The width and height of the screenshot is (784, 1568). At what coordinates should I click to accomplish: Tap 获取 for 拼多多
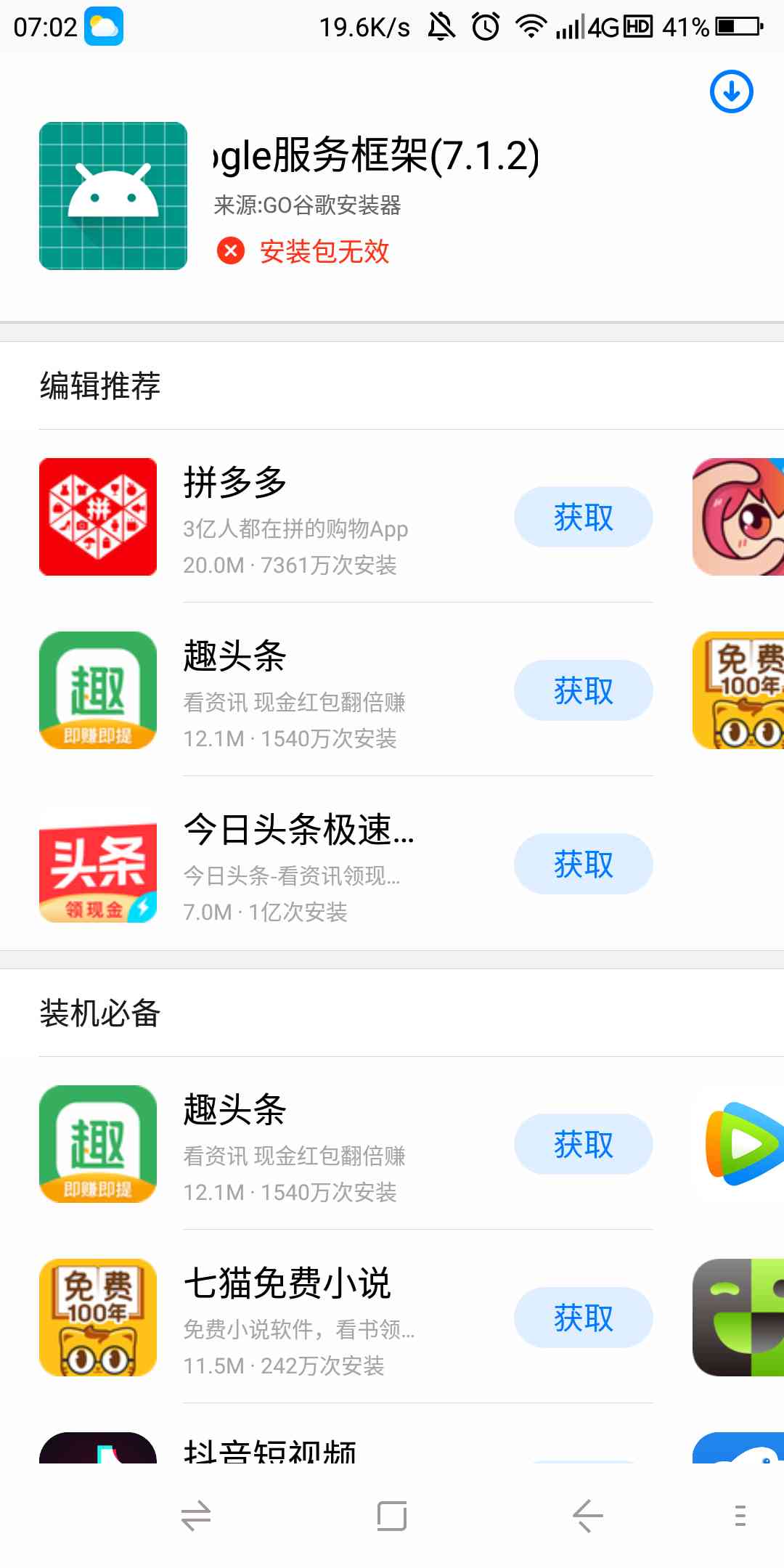tap(583, 517)
